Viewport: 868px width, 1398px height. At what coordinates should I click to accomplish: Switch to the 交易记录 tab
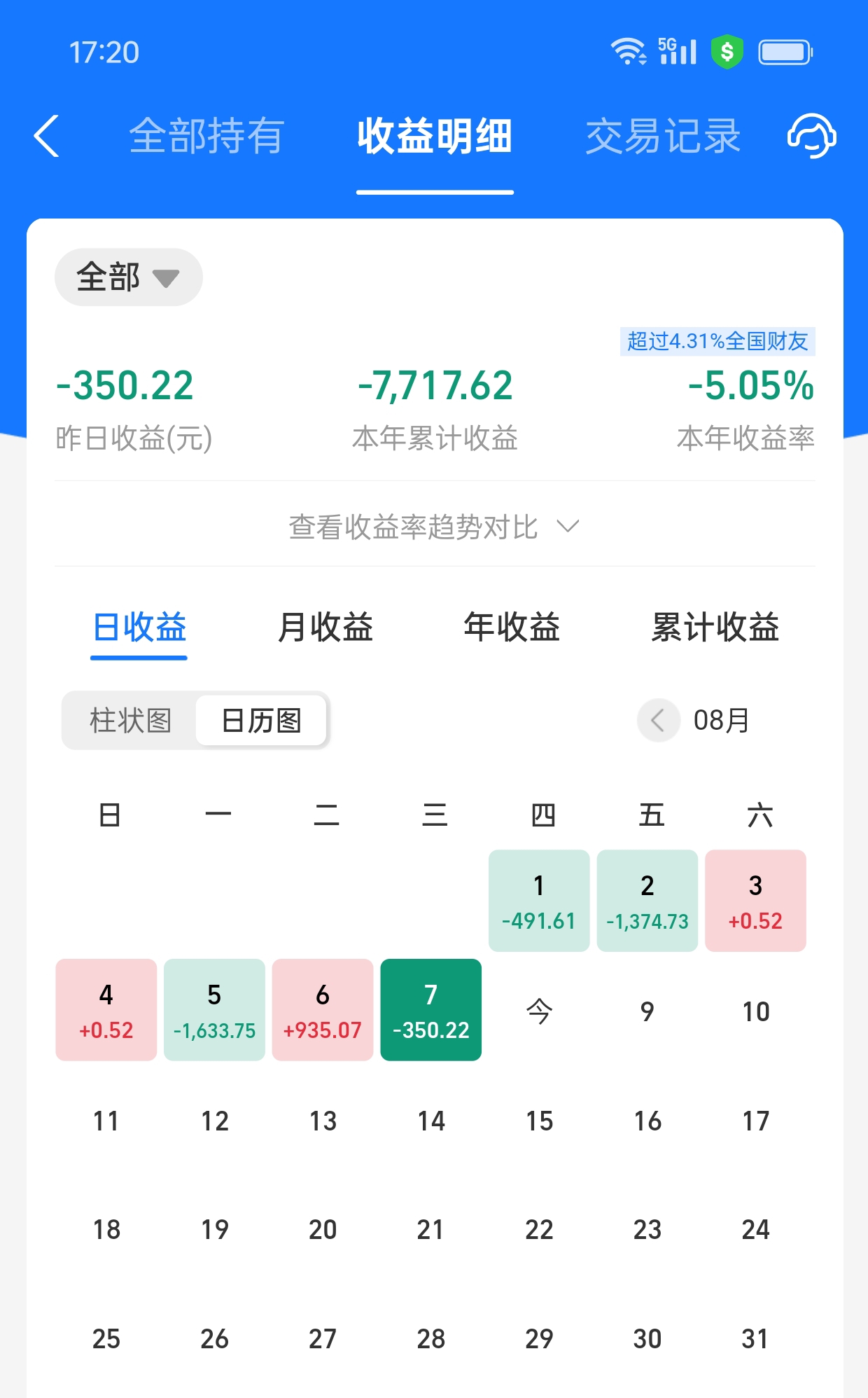tap(662, 136)
